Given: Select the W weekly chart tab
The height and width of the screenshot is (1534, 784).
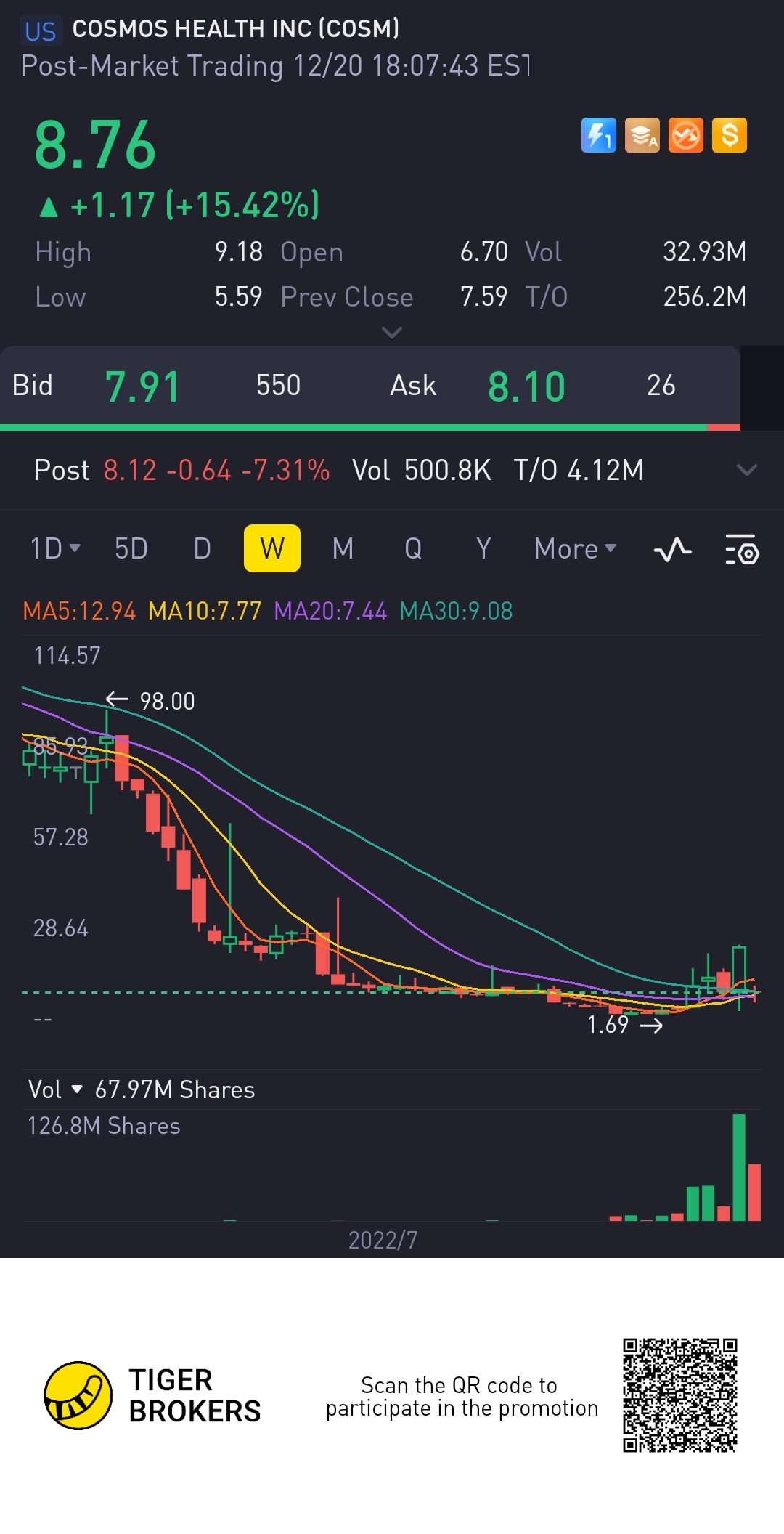Looking at the screenshot, I should pos(272,549).
